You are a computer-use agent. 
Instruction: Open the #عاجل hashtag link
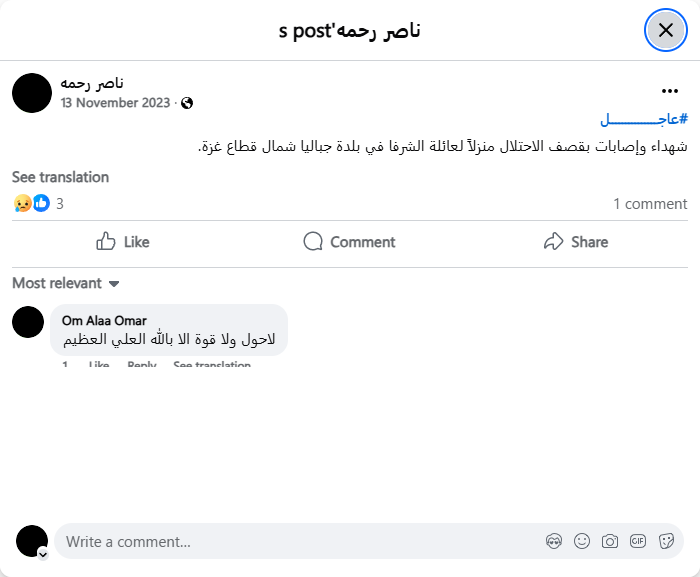[x=643, y=120]
